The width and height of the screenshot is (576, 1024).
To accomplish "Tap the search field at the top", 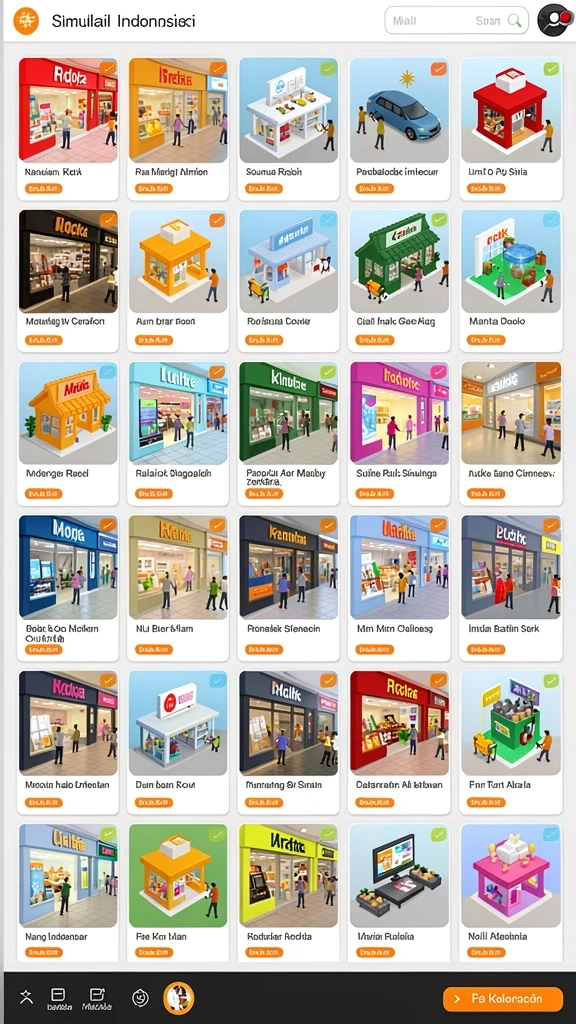I will pyautogui.click(x=456, y=20).
